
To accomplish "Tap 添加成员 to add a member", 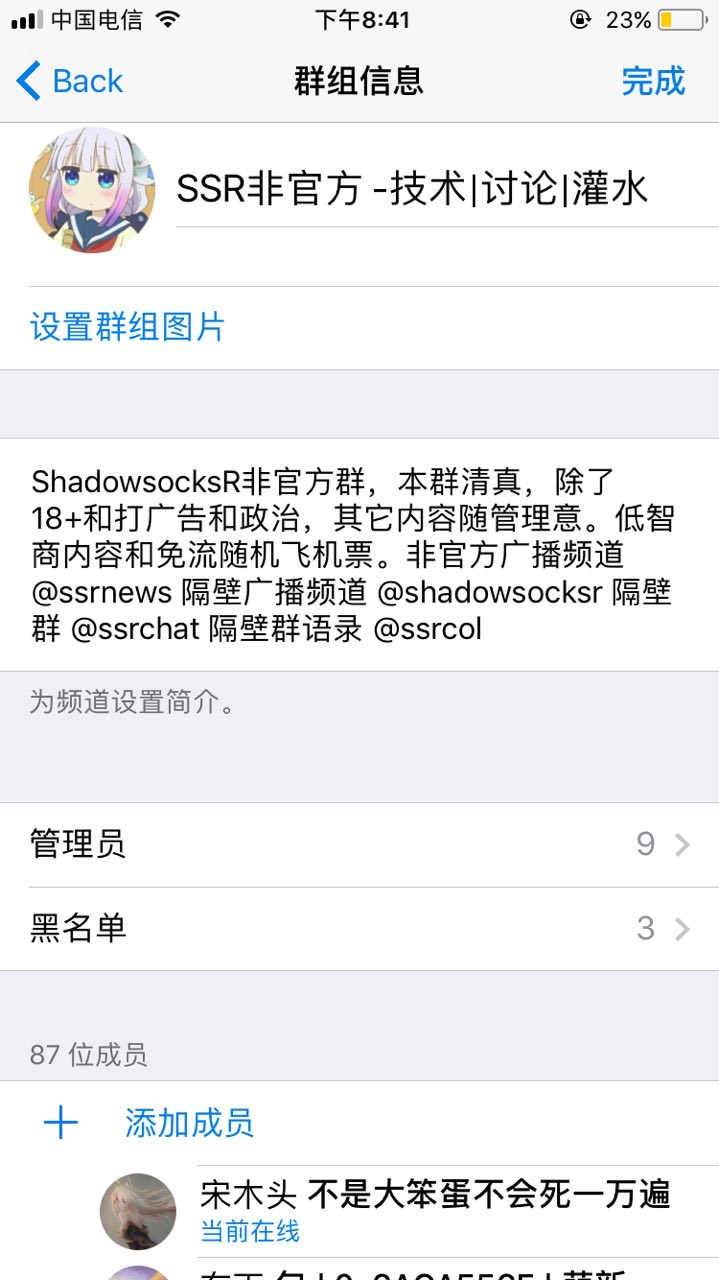I will tap(188, 1123).
